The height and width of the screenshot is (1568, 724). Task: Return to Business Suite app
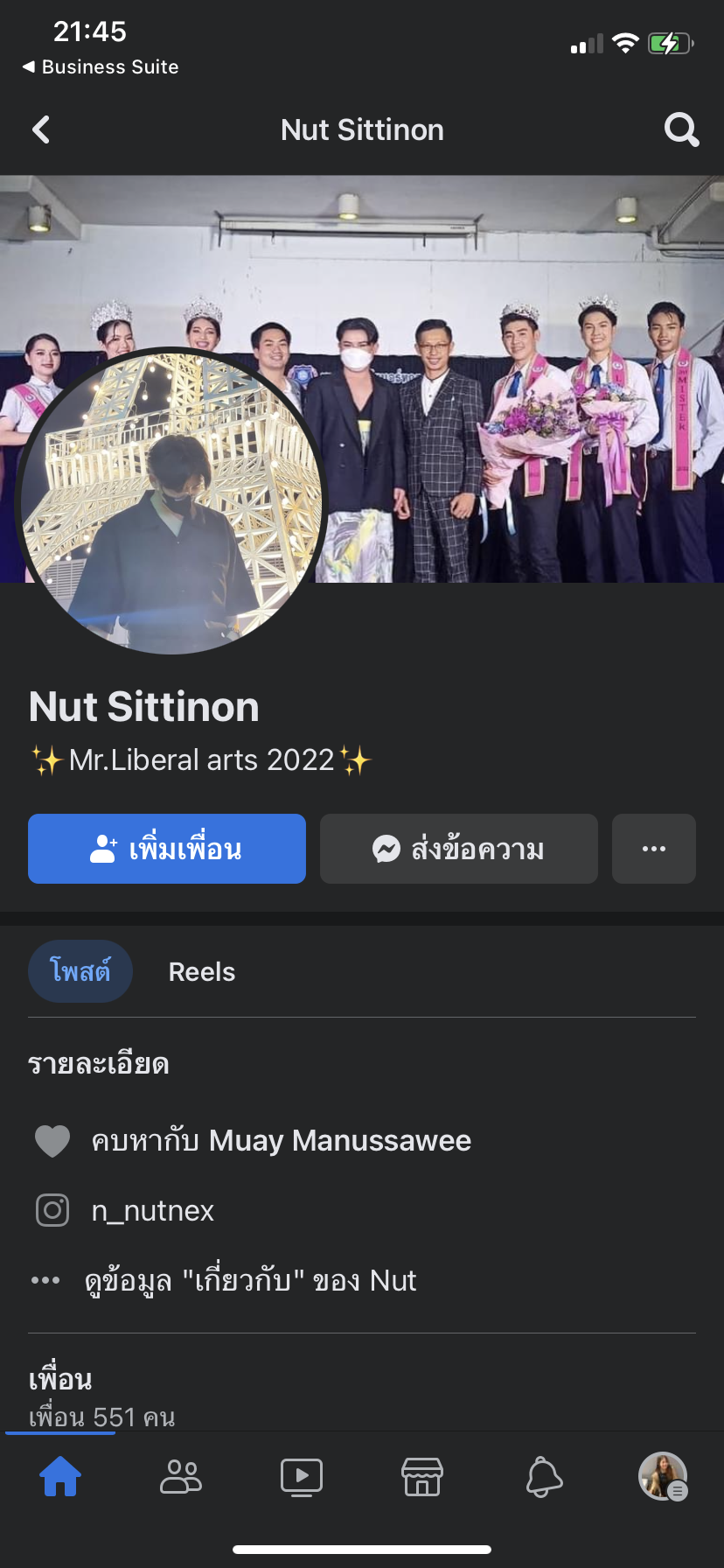point(101,67)
